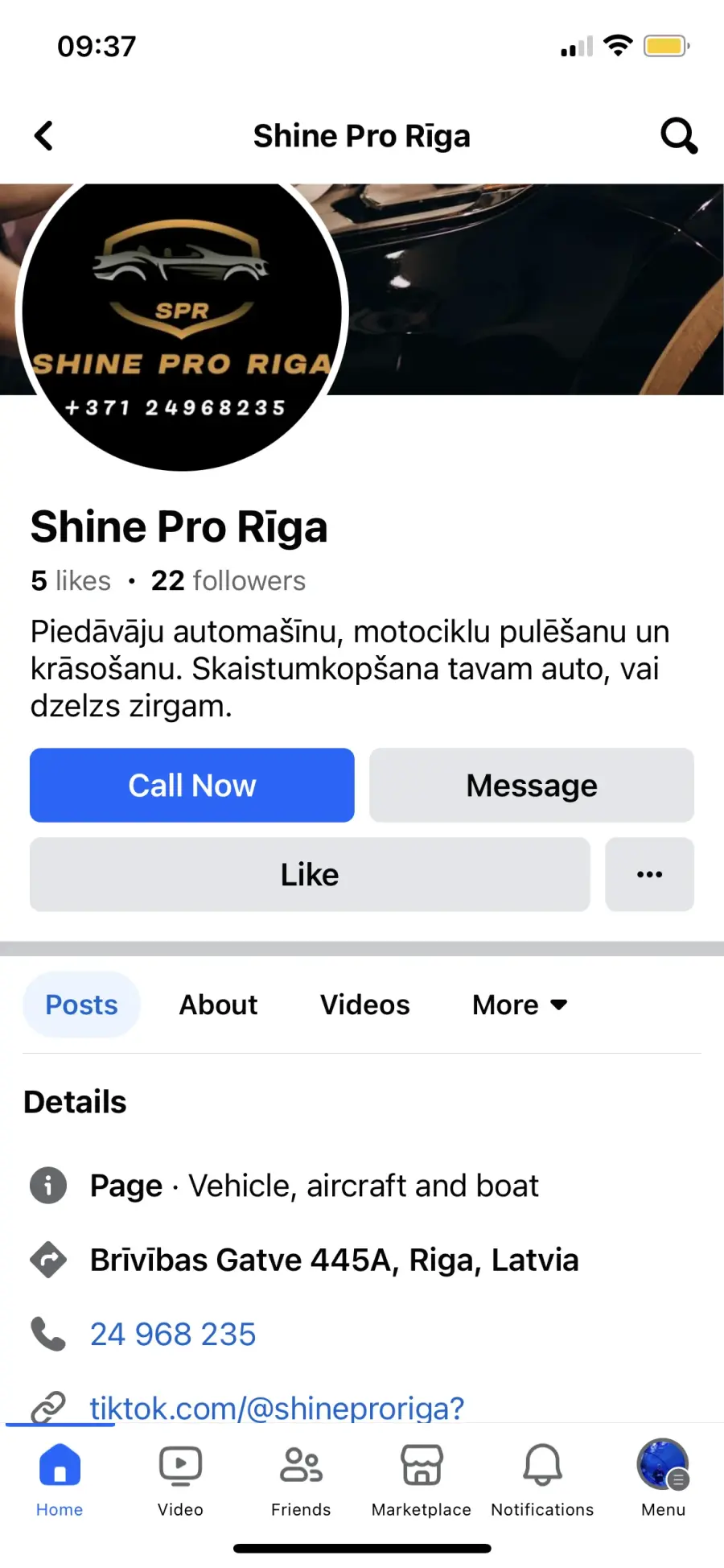Select the Posts tab
Screen dimensions: 724x1568
pyautogui.click(x=81, y=1005)
